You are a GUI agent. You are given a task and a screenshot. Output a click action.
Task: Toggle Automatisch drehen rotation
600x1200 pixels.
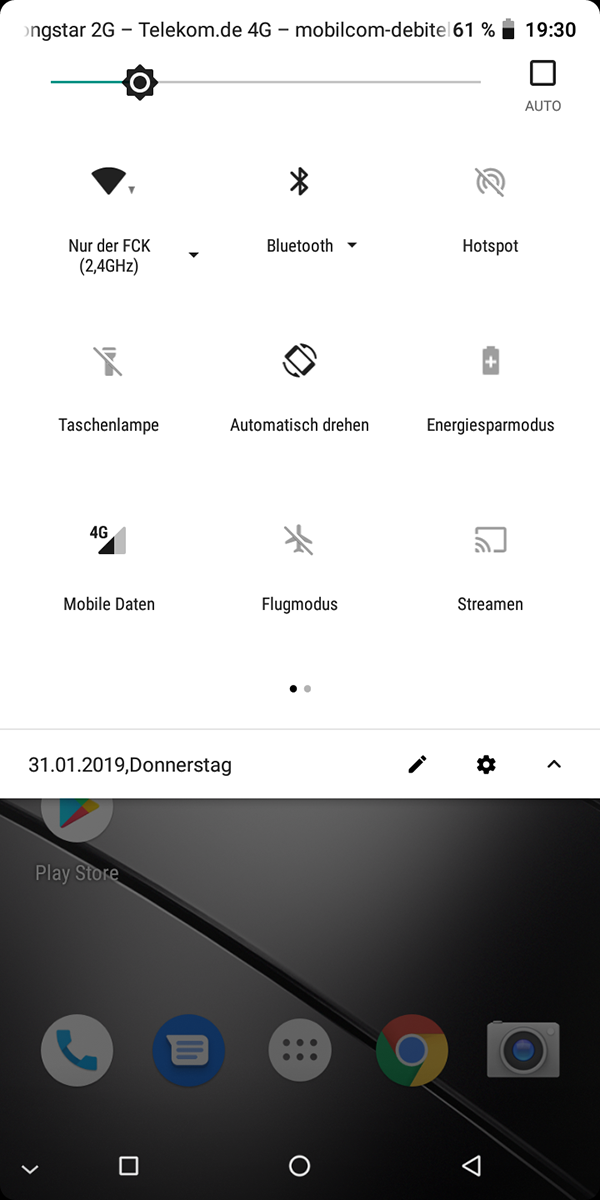click(299, 361)
